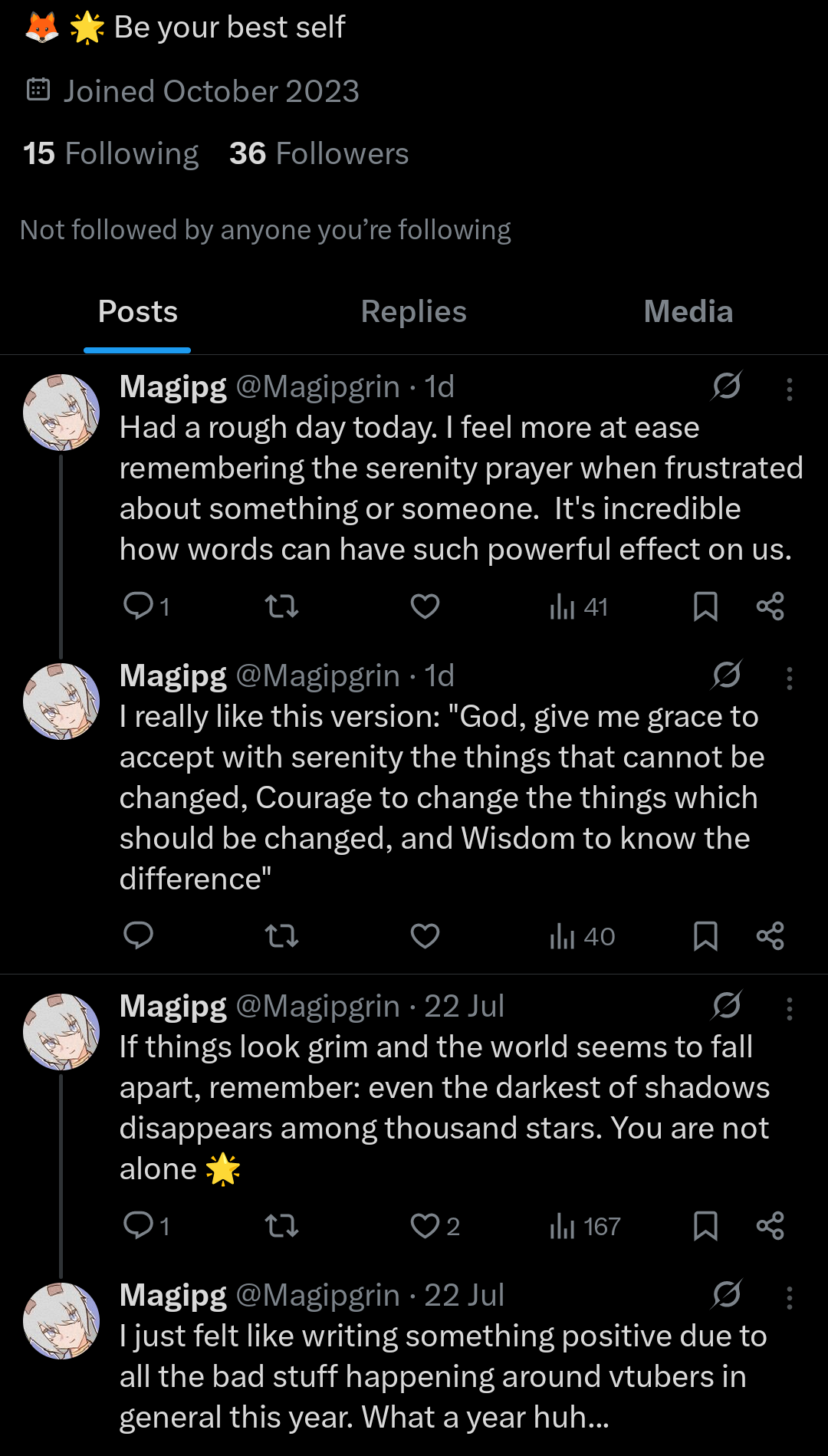
Task: View the 40 views analytics of the quote post
Action: click(582, 936)
